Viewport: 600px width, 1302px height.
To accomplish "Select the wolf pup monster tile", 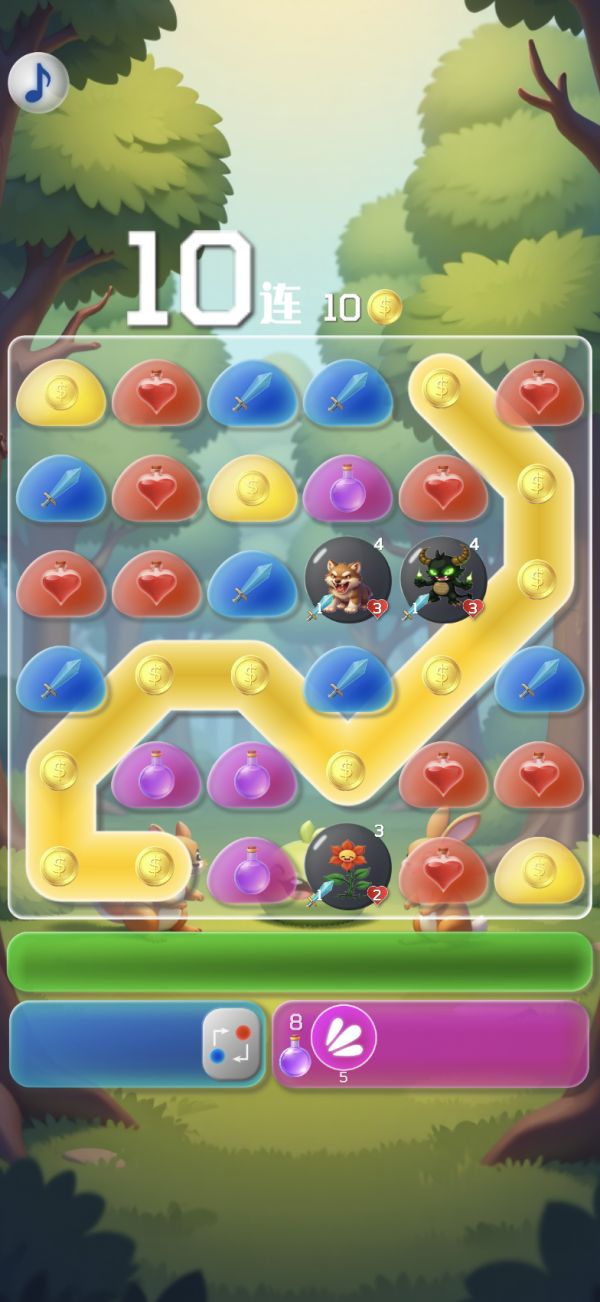I will click(347, 581).
